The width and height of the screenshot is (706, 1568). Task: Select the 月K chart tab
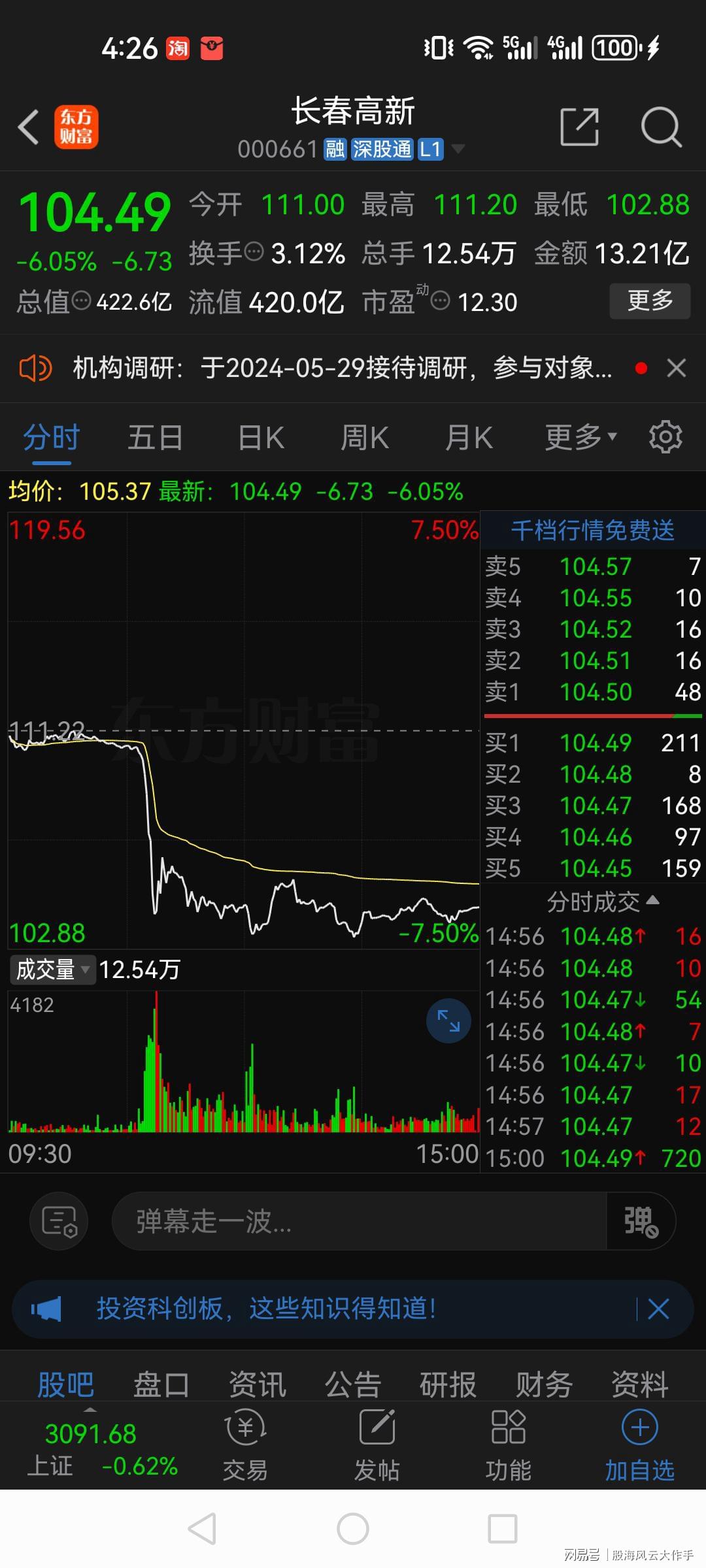click(x=469, y=438)
